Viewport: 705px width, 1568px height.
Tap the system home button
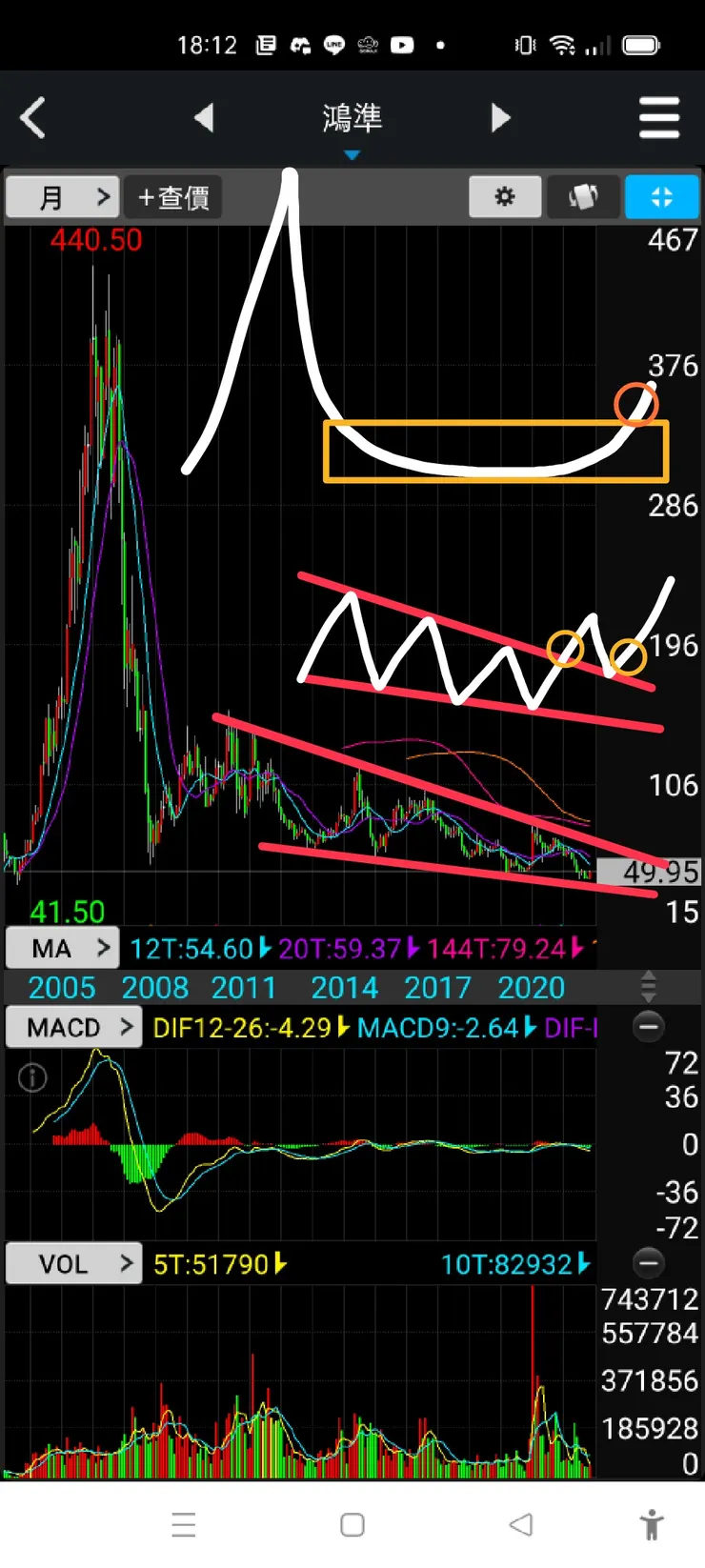tap(352, 1525)
